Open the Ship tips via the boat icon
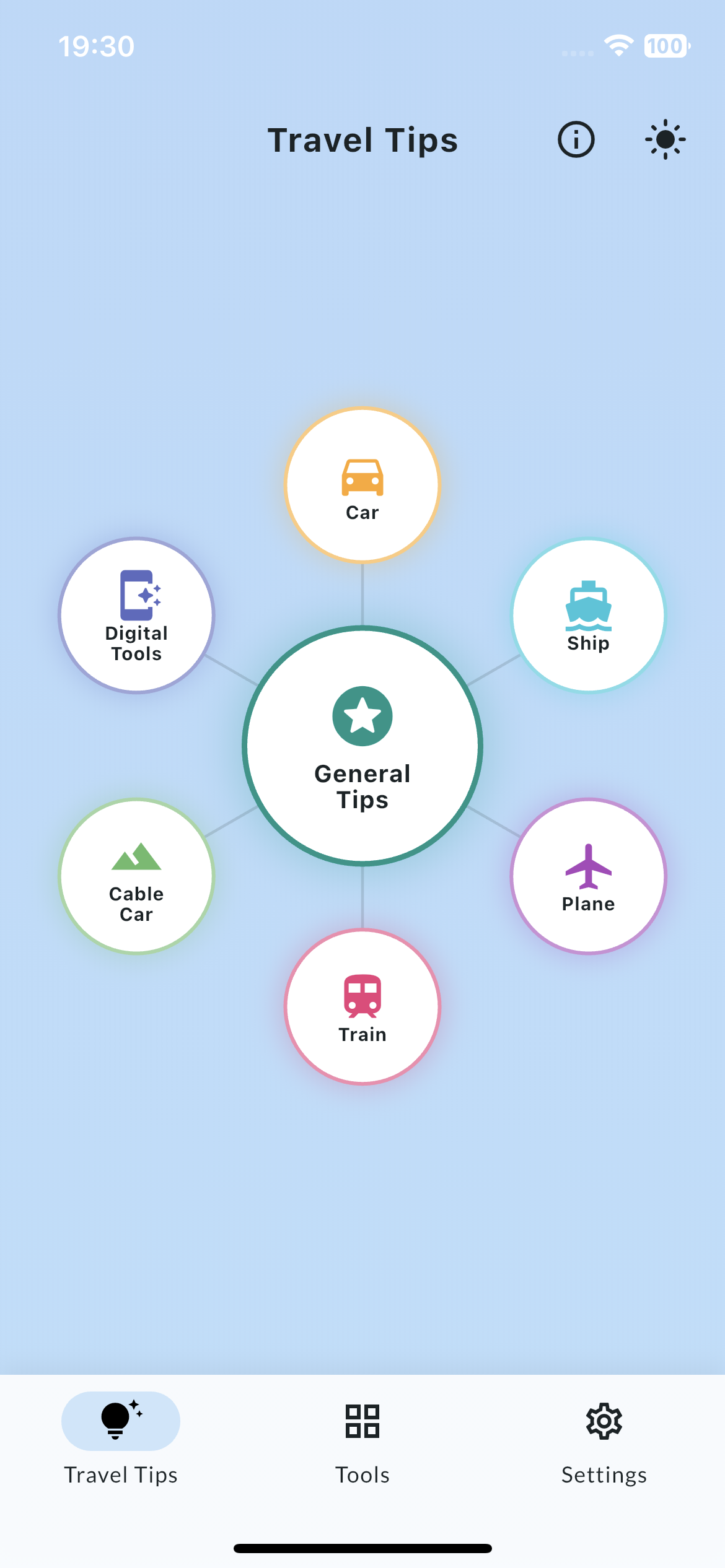Viewport: 725px width, 1568px height. [587, 606]
